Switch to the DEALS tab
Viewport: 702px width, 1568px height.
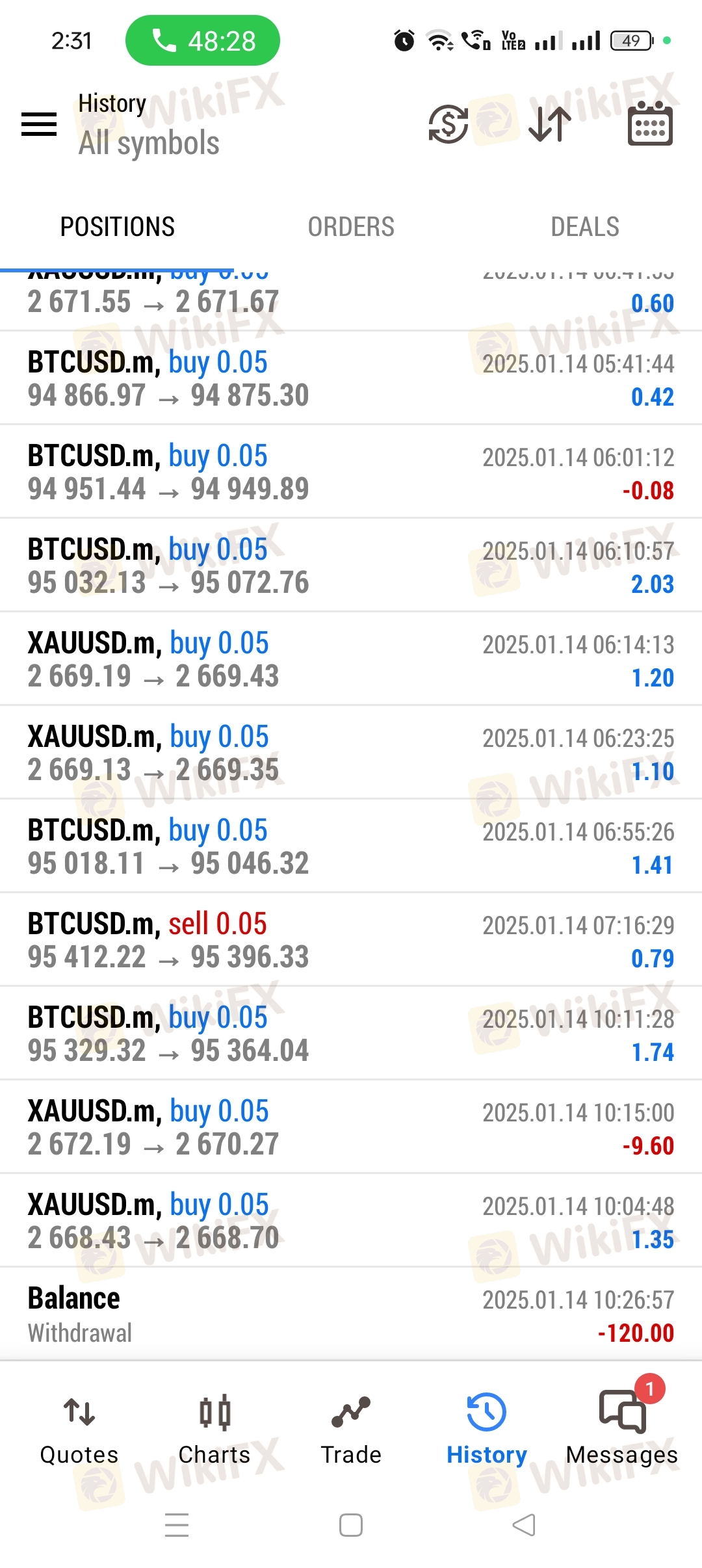(585, 227)
